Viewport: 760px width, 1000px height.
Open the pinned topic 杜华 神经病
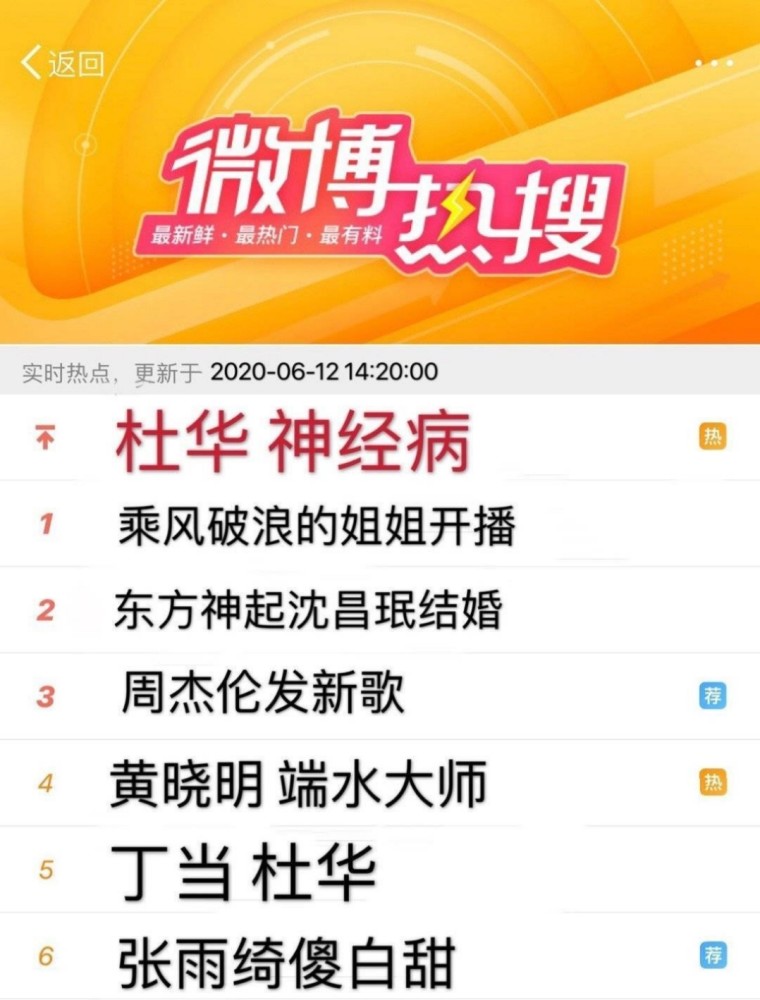292,440
